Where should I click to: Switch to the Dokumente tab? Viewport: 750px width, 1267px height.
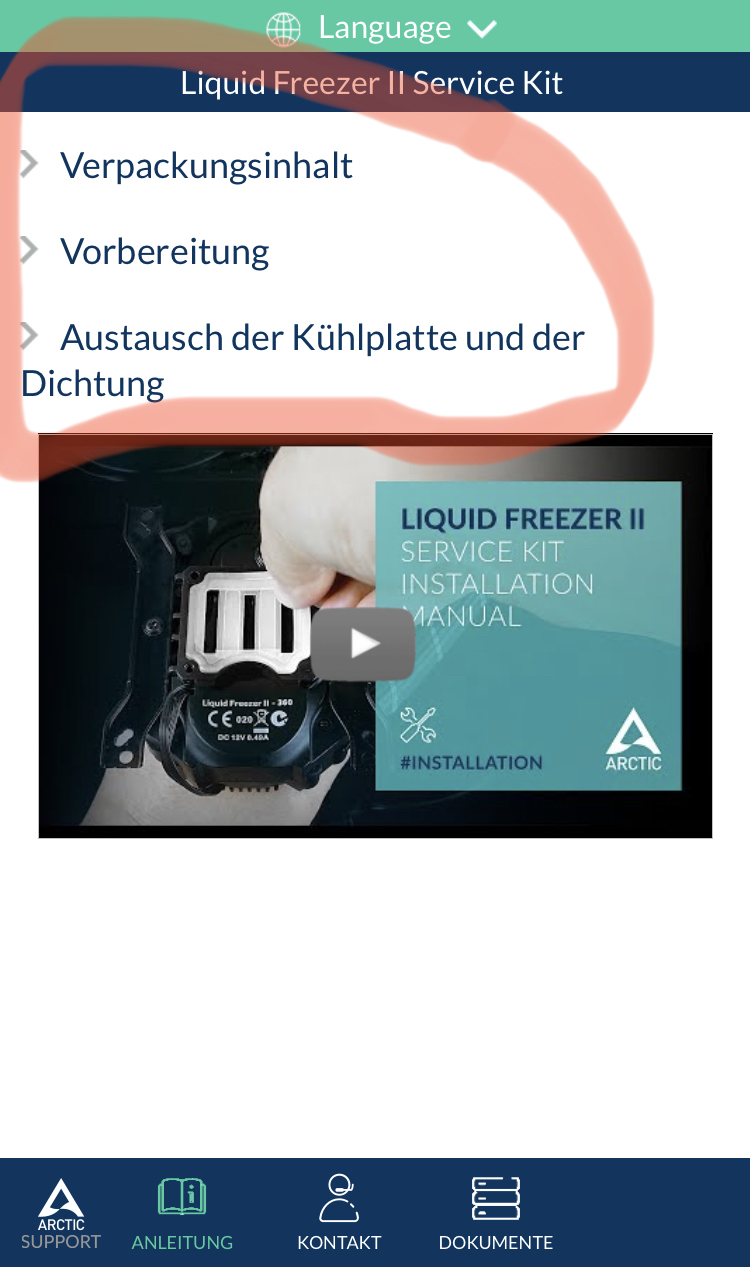pyautogui.click(x=495, y=1213)
